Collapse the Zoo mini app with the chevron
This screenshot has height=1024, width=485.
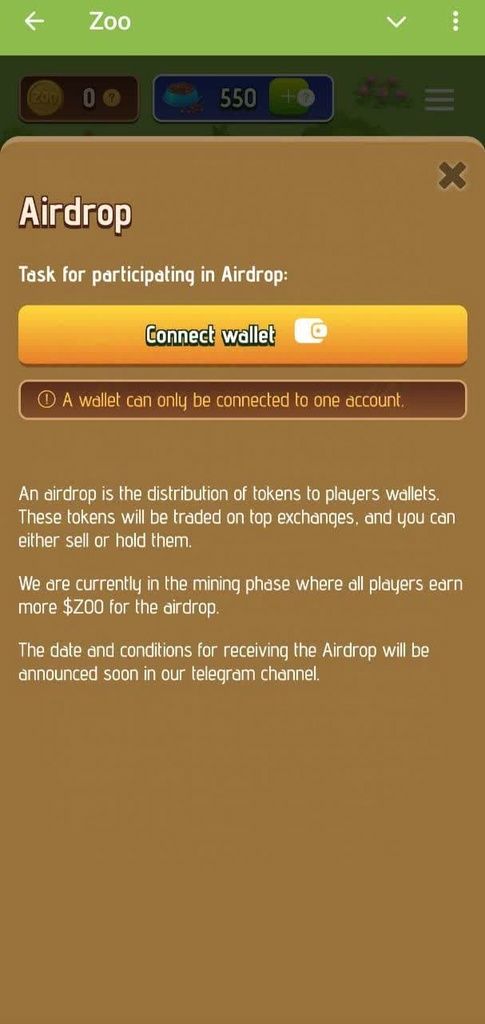pos(396,22)
